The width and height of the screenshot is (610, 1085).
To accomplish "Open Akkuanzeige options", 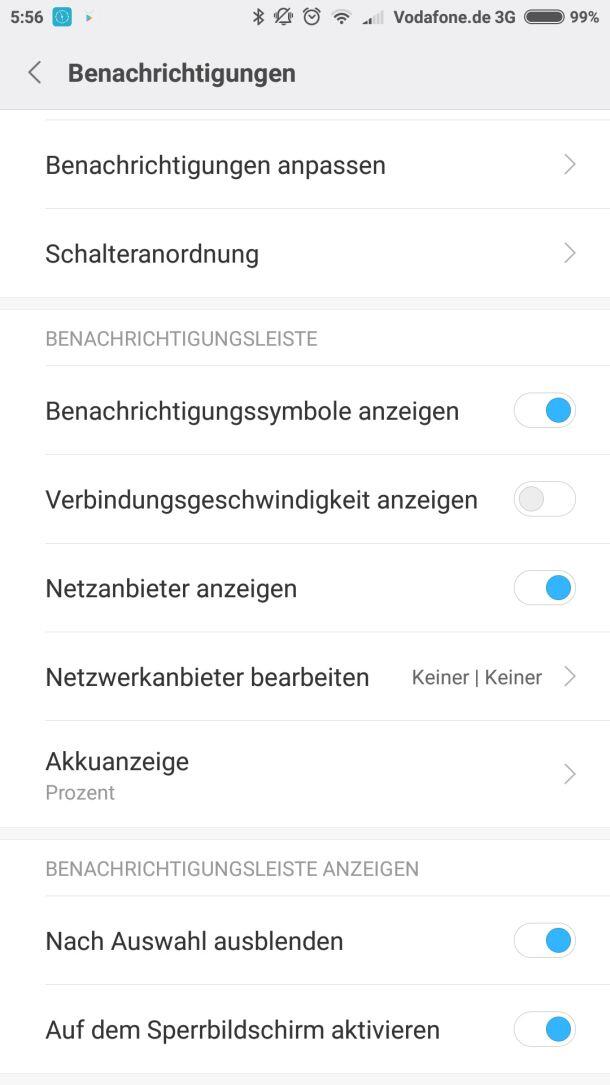I will (304, 775).
